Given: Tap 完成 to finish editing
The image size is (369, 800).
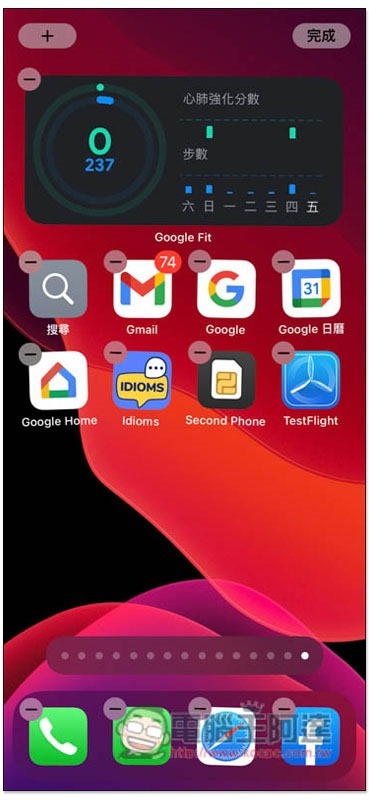Looking at the screenshot, I should click(x=322, y=36).
